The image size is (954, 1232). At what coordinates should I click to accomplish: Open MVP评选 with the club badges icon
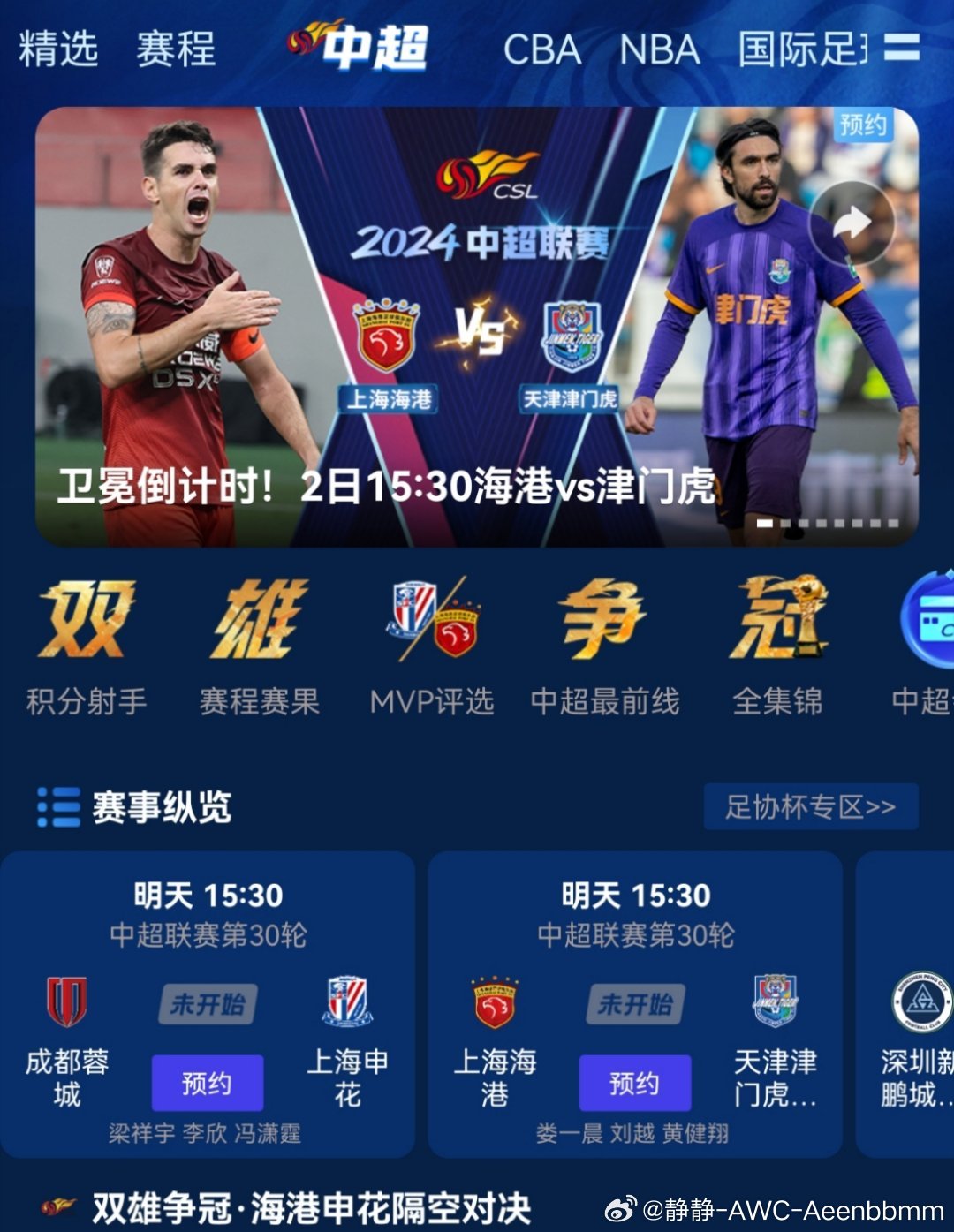430,618
